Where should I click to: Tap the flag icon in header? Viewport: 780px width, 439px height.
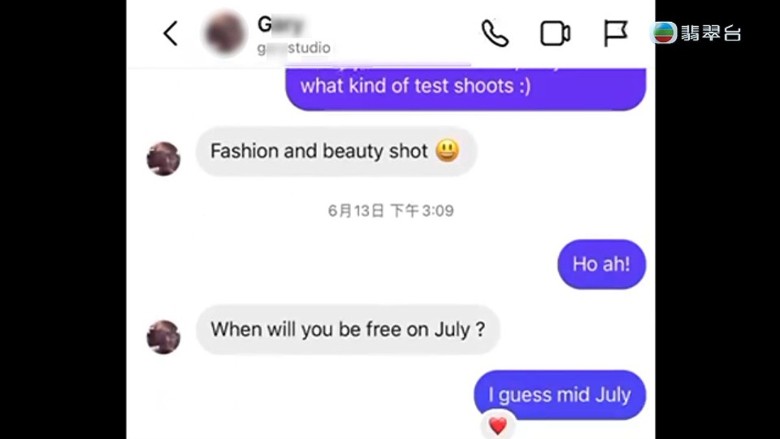(615, 33)
